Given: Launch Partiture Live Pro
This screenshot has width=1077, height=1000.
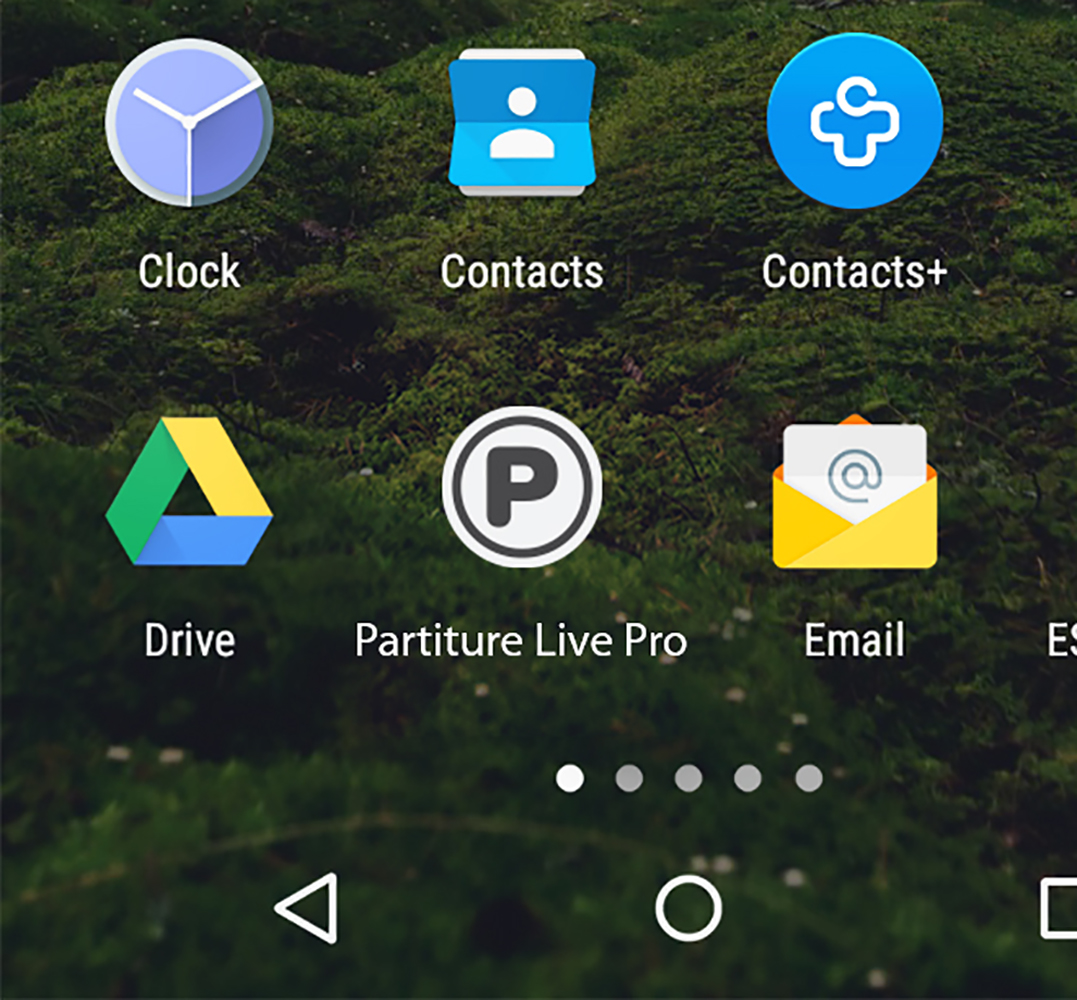Looking at the screenshot, I should click(x=521, y=487).
